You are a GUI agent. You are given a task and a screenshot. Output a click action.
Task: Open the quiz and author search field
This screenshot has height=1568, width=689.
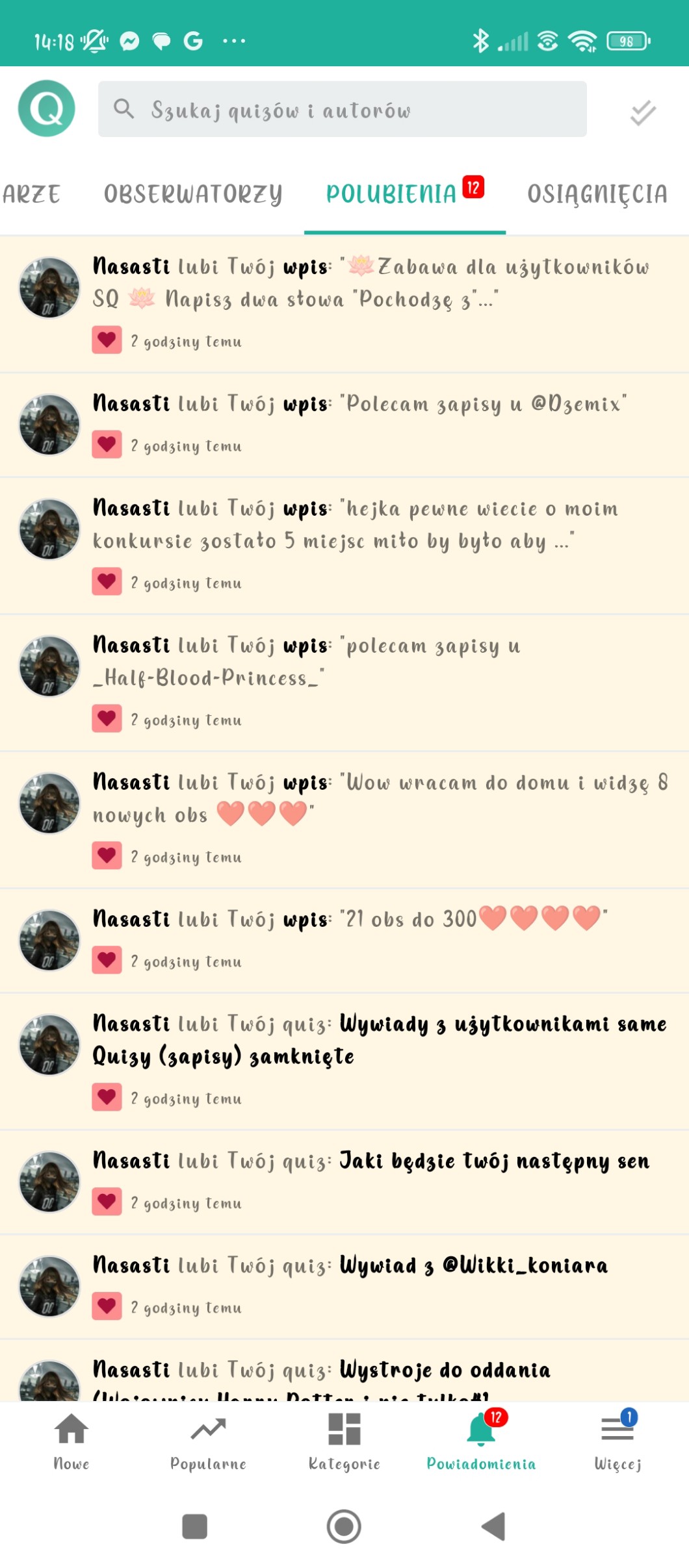pyautogui.click(x=342, y=110)
